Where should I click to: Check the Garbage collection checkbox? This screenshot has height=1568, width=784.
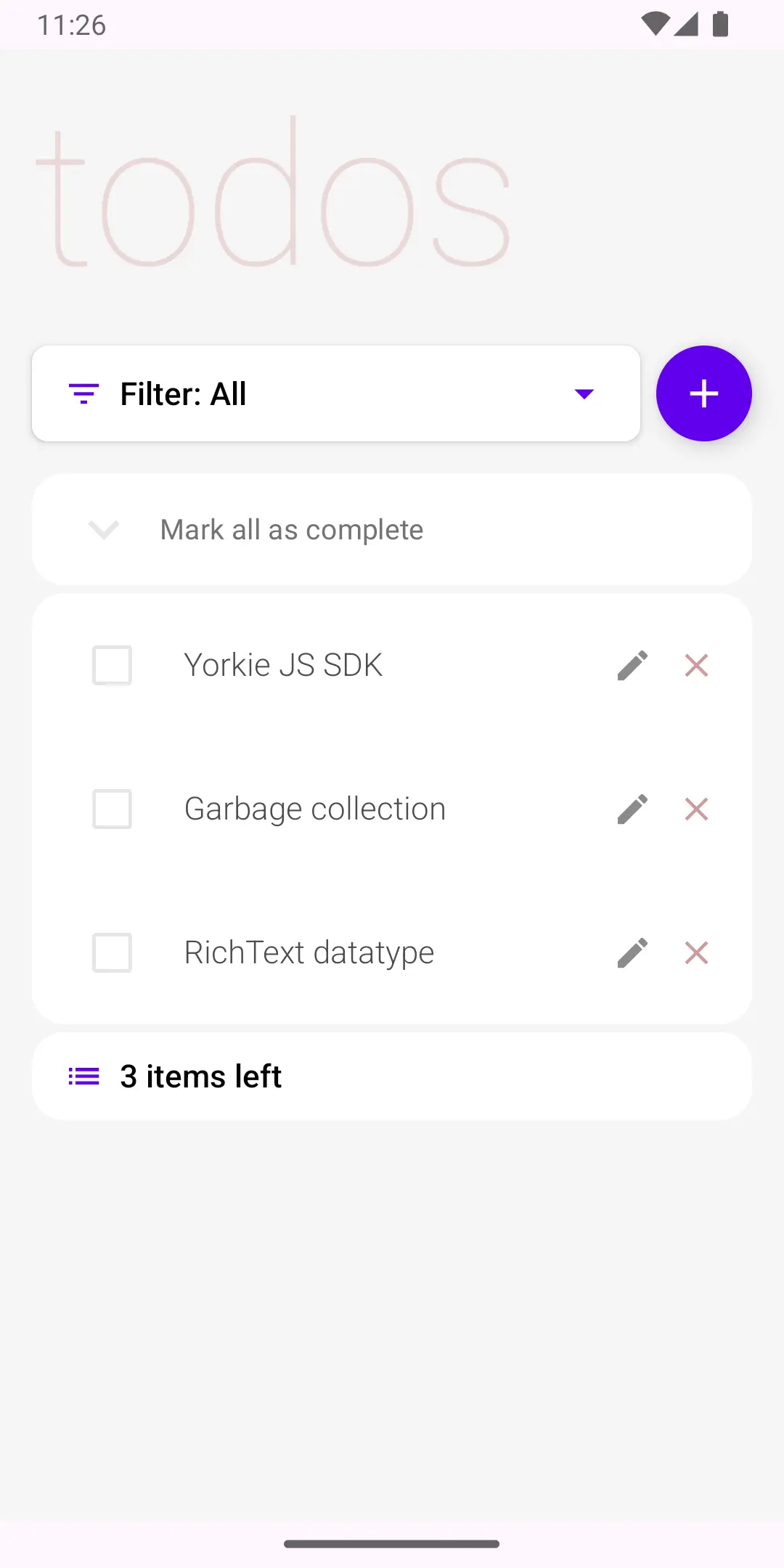click(x=112, y=809)
